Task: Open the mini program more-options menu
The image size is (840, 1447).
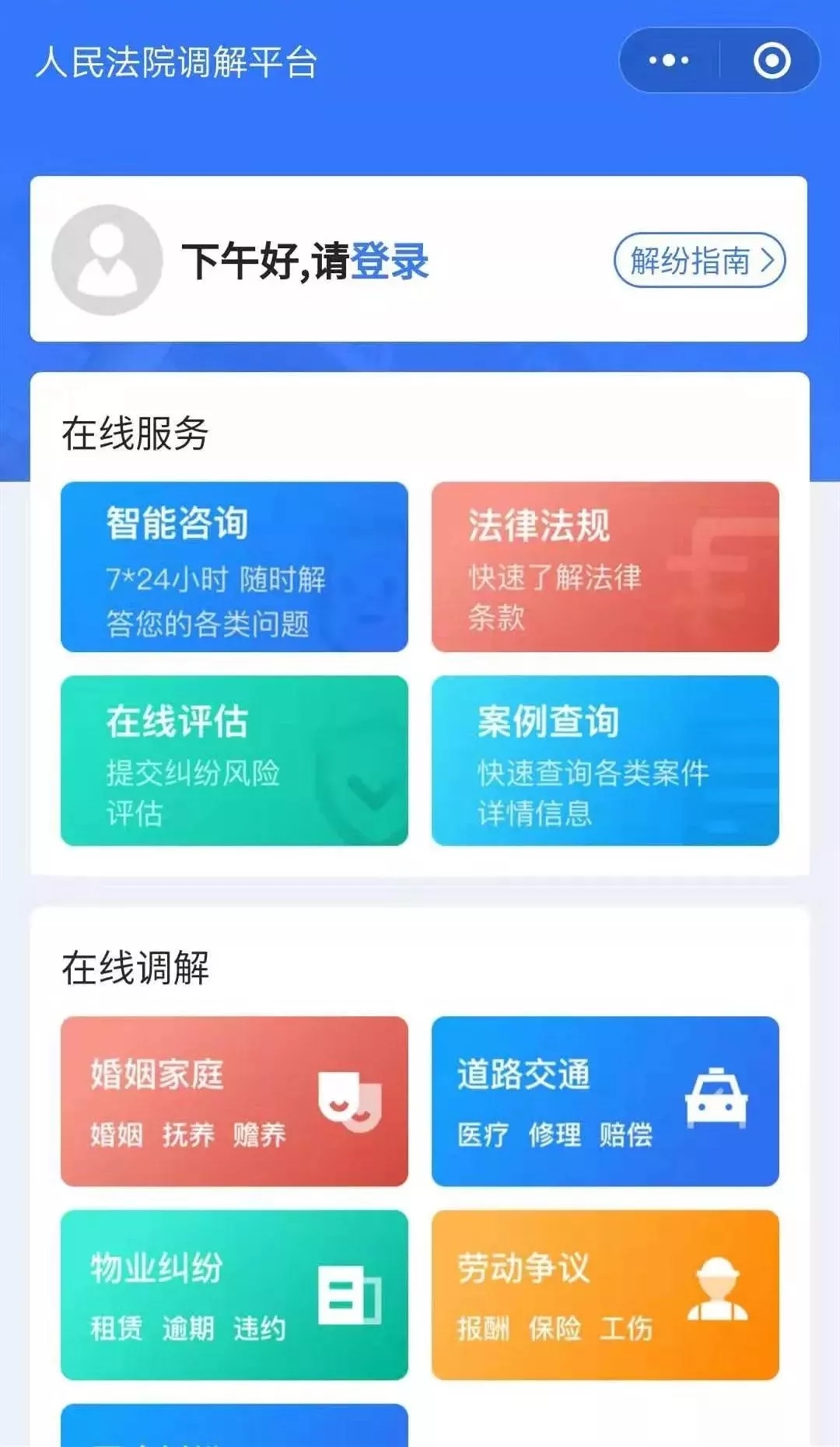Action: coord(669,61)
